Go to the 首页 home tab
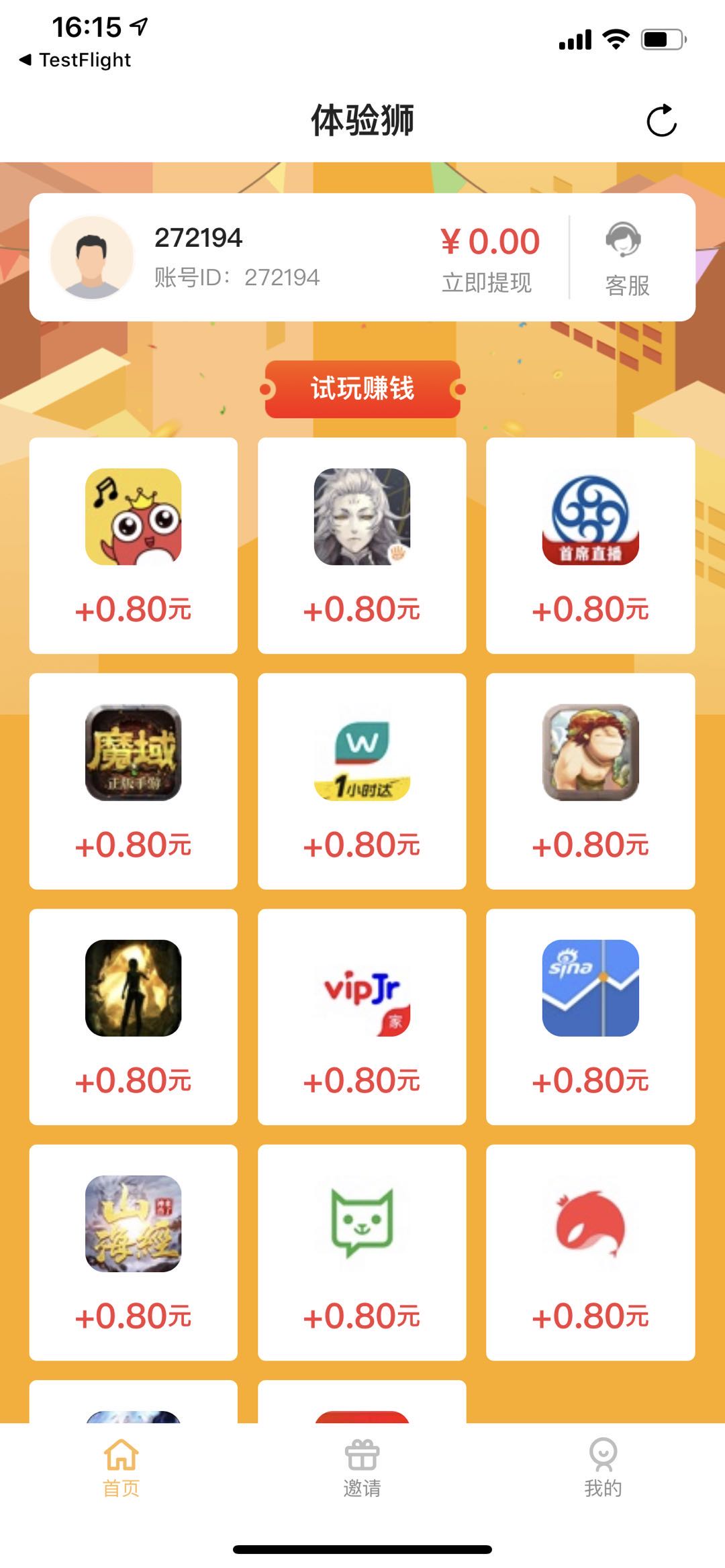Screen dimensions: 725x1568 pos(121,1467)
